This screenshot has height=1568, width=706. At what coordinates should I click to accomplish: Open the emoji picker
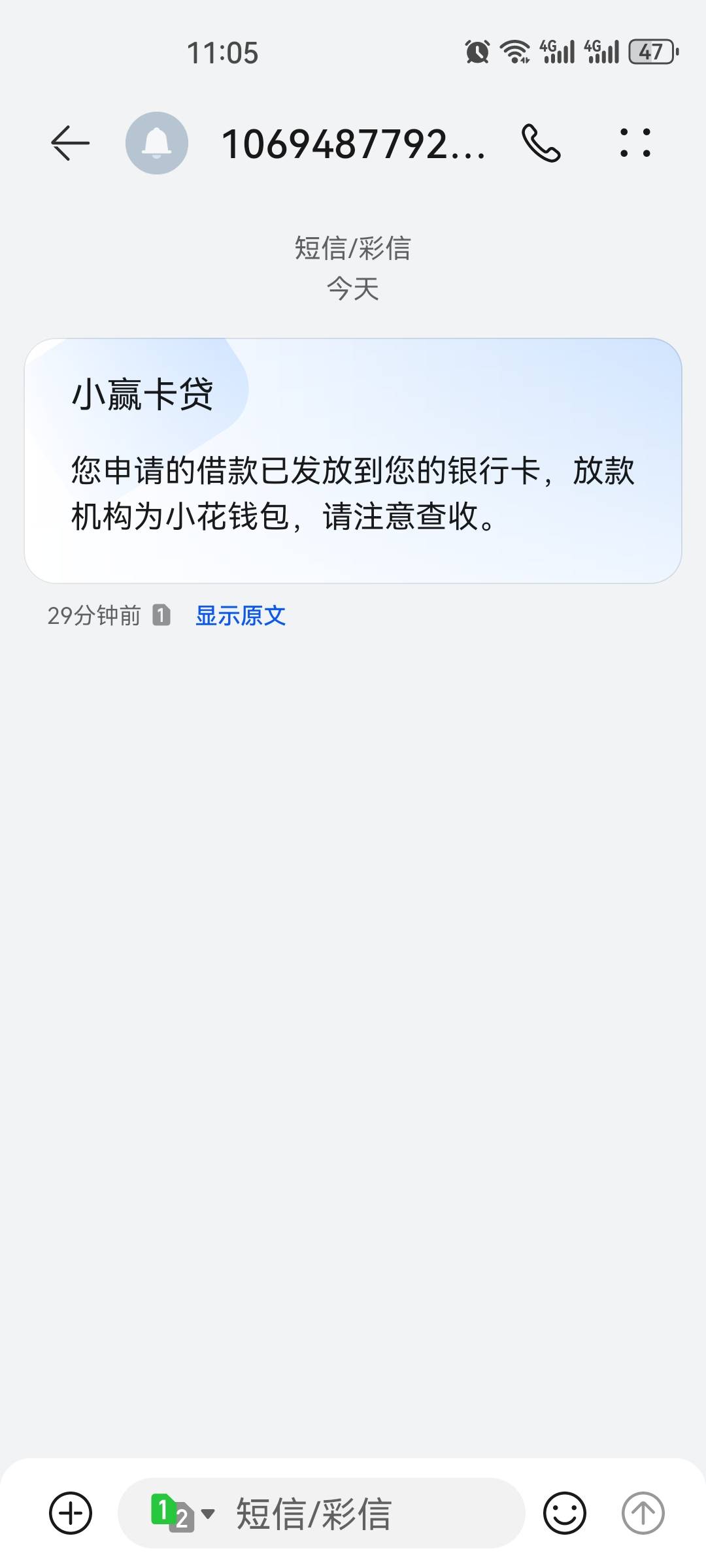(565, 1513)
